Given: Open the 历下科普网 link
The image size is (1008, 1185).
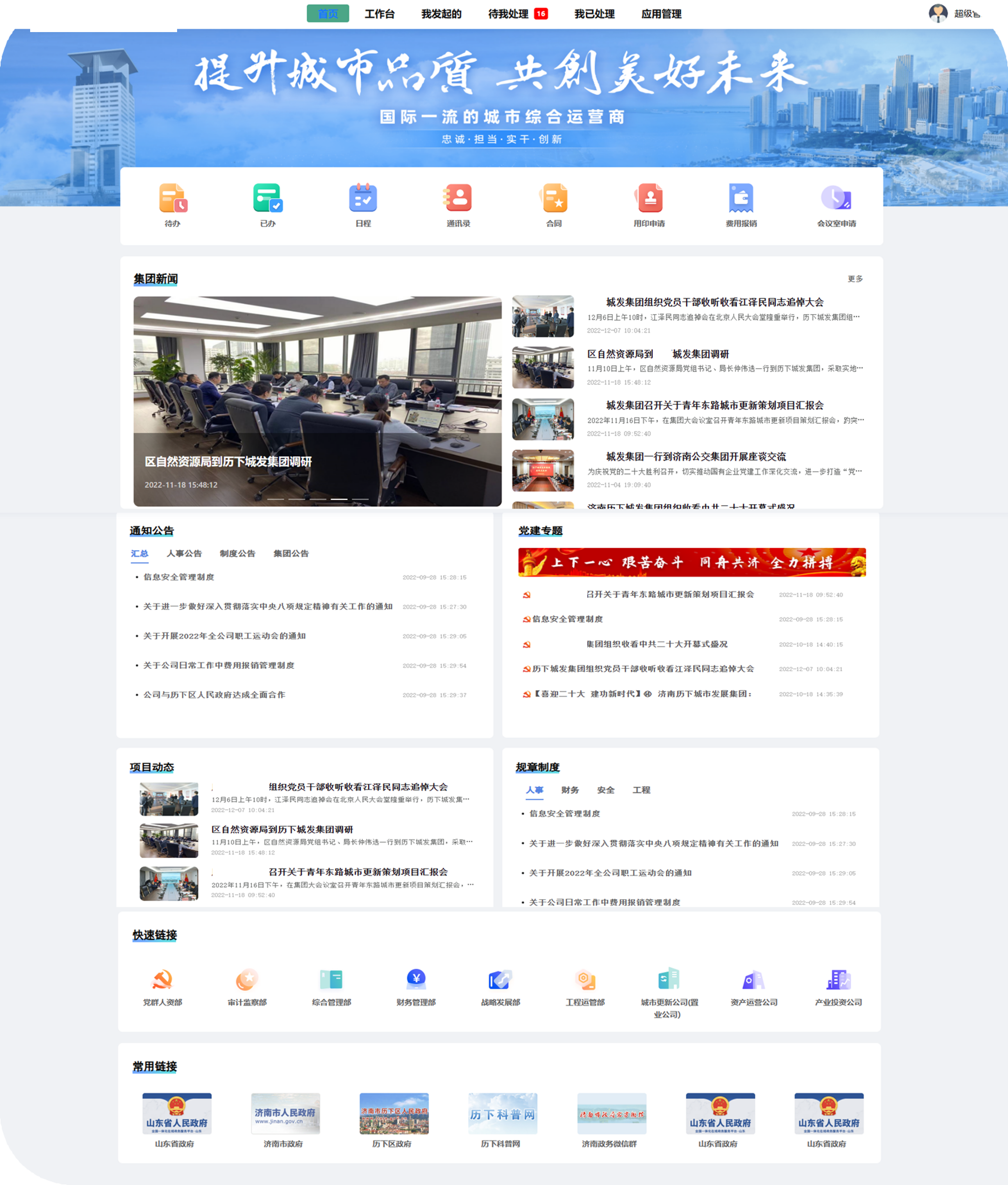Looking at the screenshot, I should 502,1119.
